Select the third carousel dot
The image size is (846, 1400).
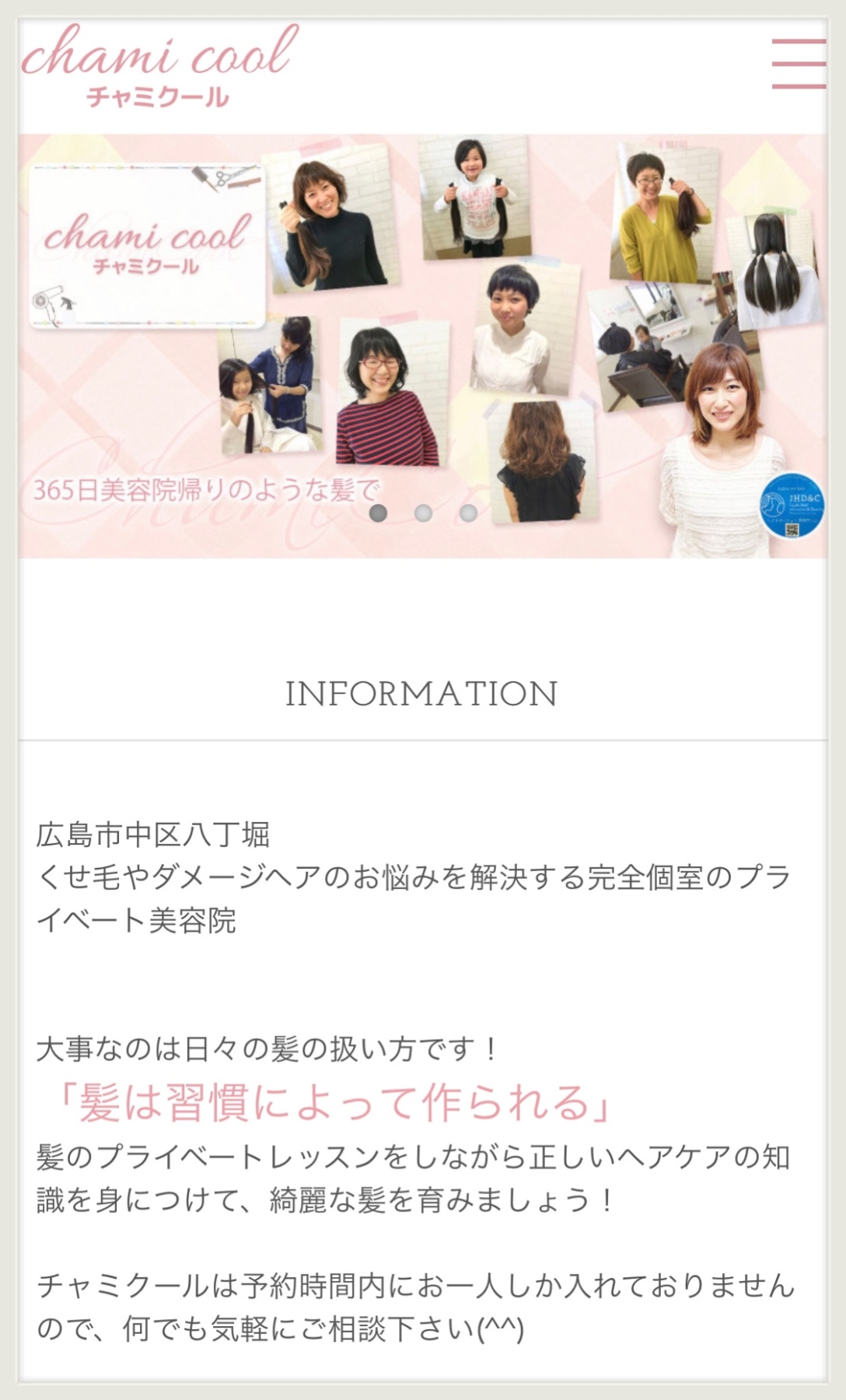click(x=468, y=513)
